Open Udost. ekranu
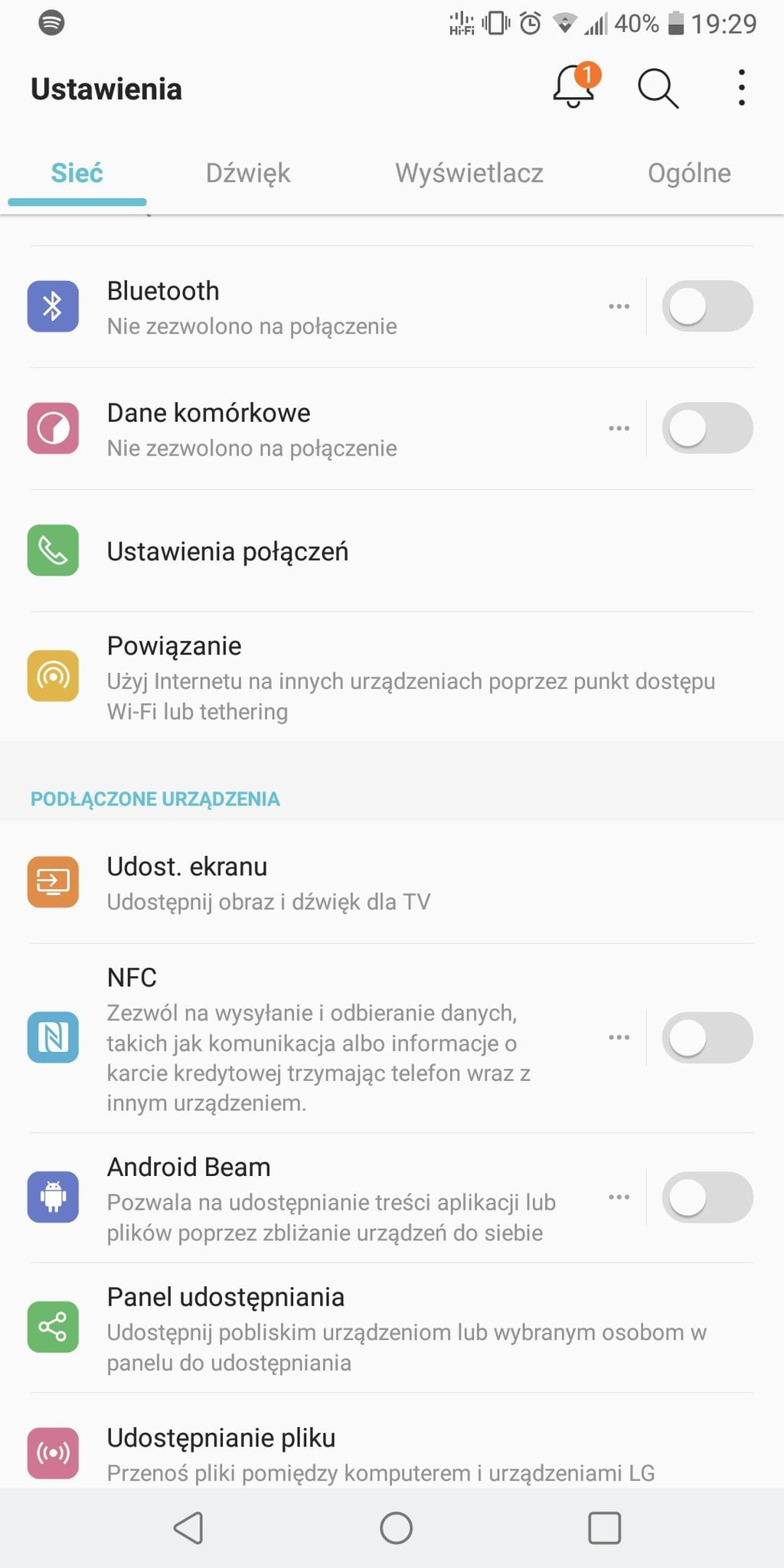Viewport: 784px width, 1568px height. (392, 883)
